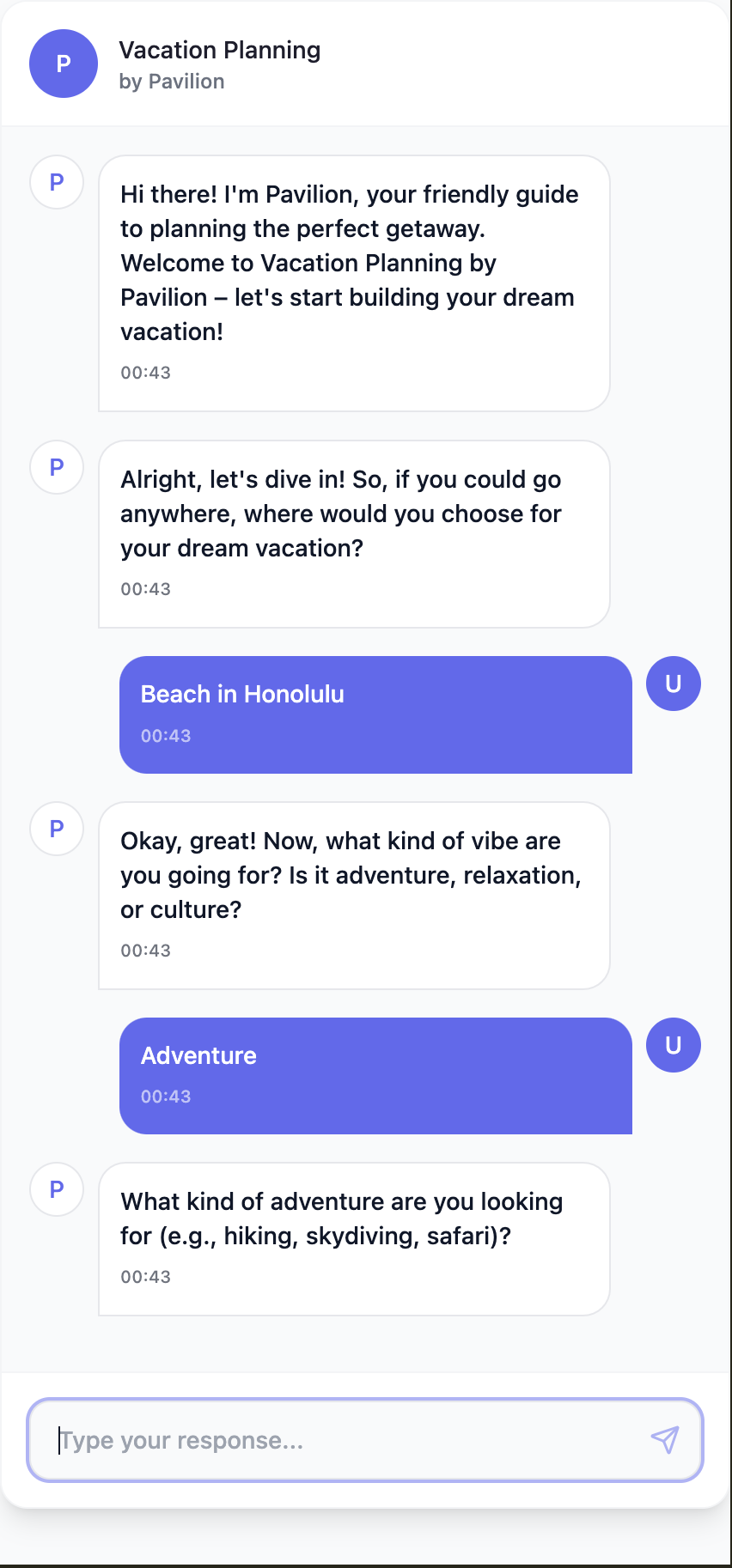Send the message with the paper plane icon
This screenshot has height=1568, width=732.
665,1440
